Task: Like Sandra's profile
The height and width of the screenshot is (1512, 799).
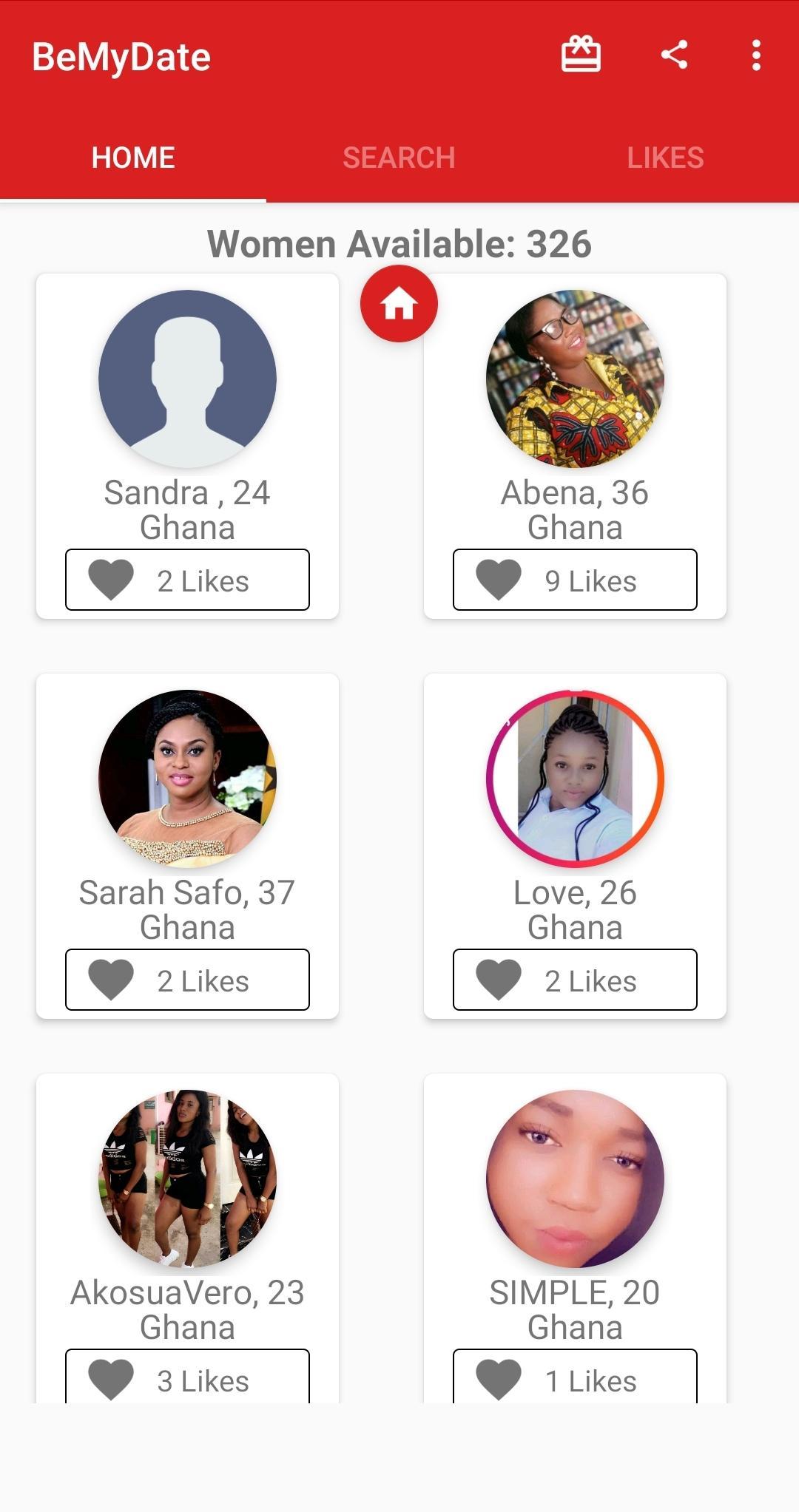Action: coord(187,580)
